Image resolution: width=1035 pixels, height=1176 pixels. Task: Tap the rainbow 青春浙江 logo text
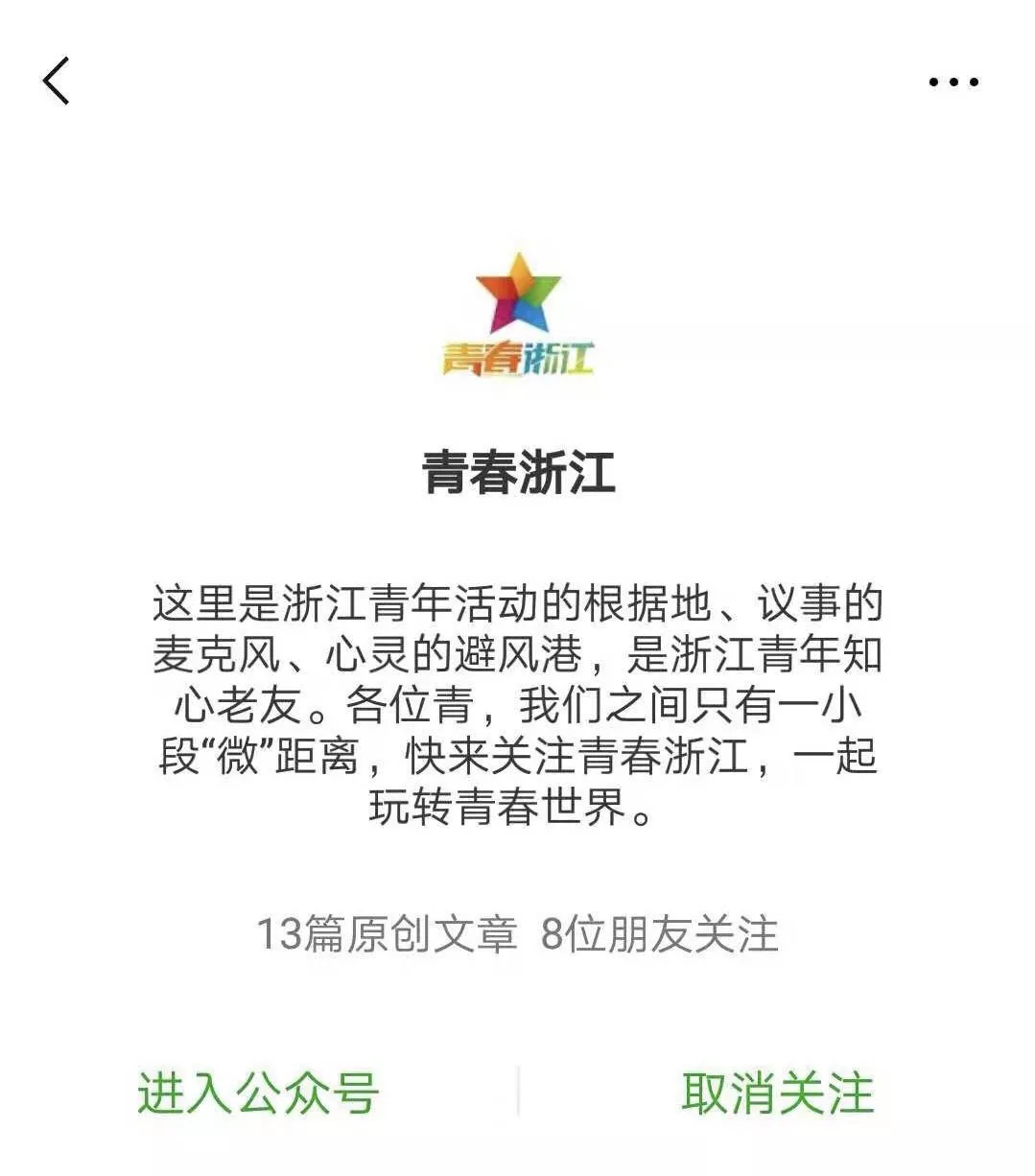(x=517, y=360)
